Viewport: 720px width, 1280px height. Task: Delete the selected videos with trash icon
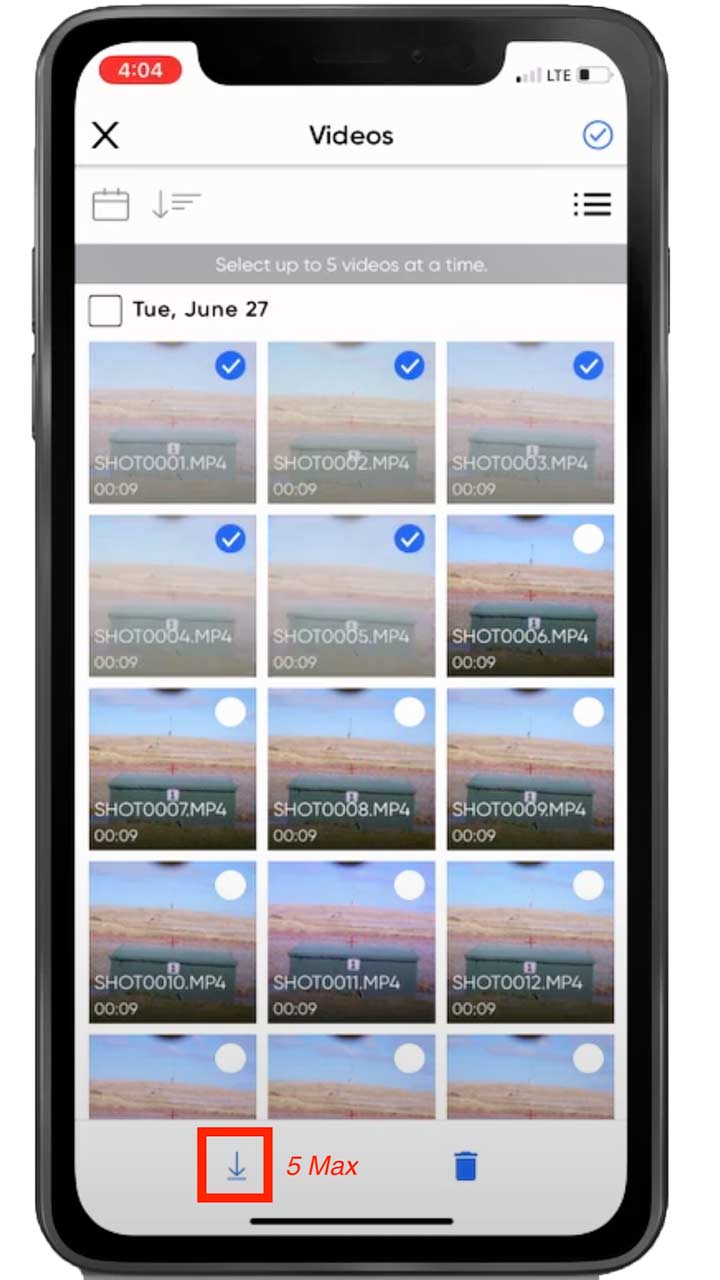466,1166
